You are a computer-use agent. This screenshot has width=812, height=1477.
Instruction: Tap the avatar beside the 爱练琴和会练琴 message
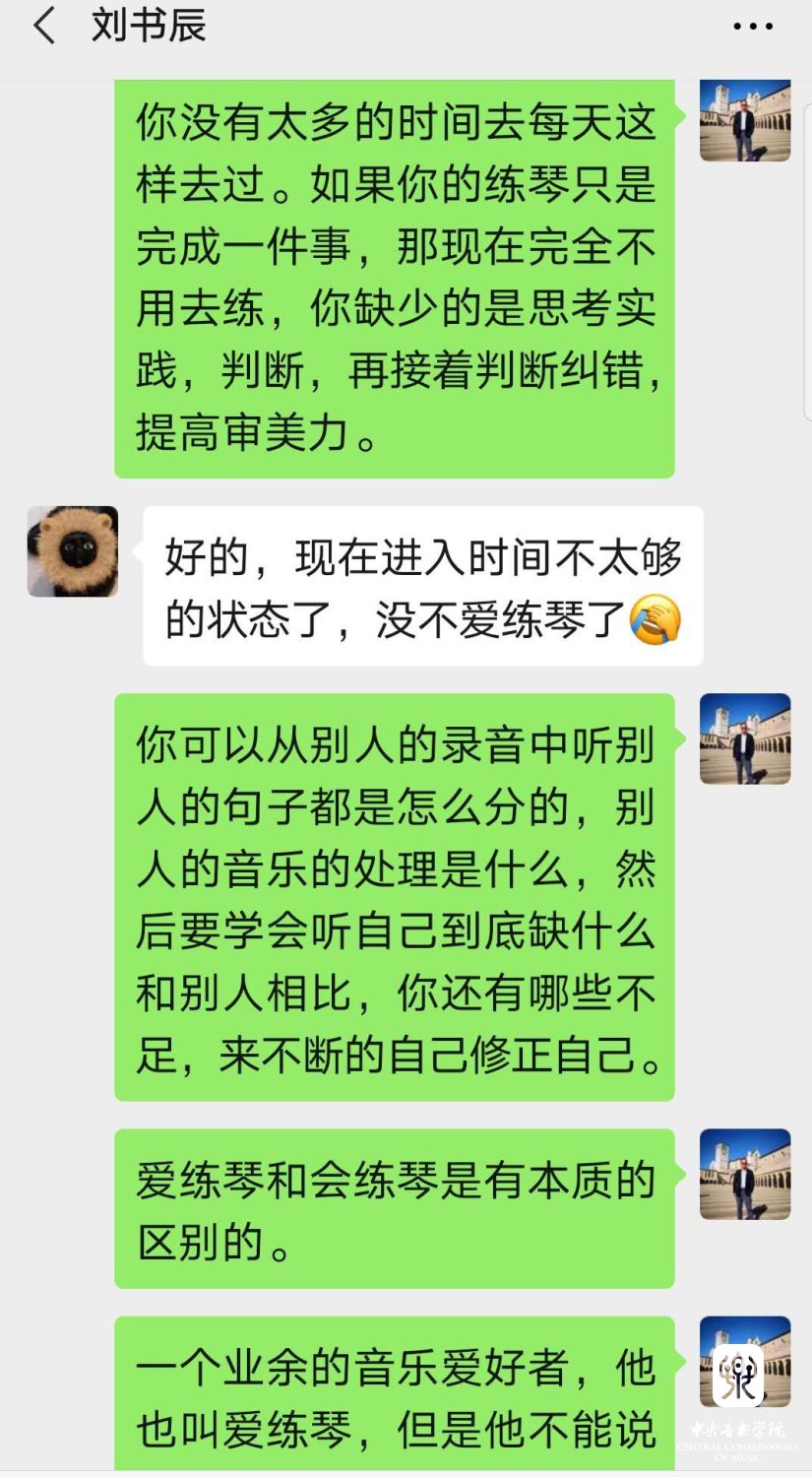pos(745,1174)
